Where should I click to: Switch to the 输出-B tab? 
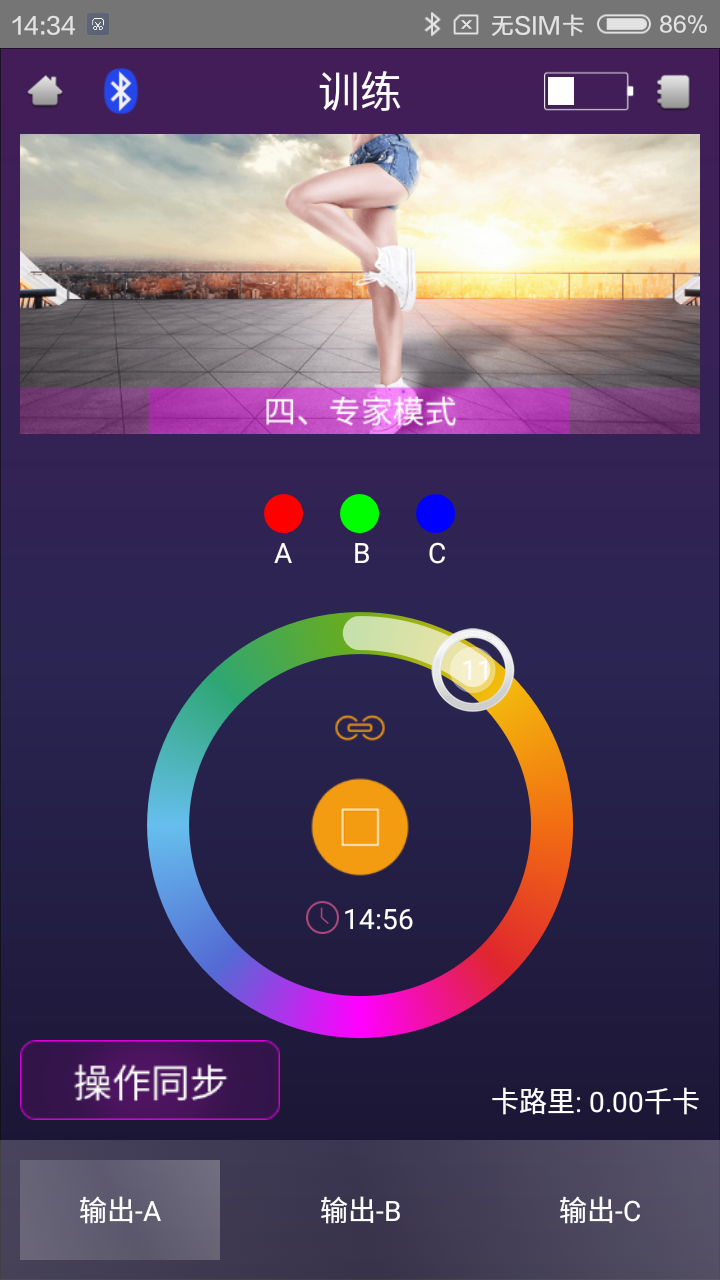pos(360,1211)
